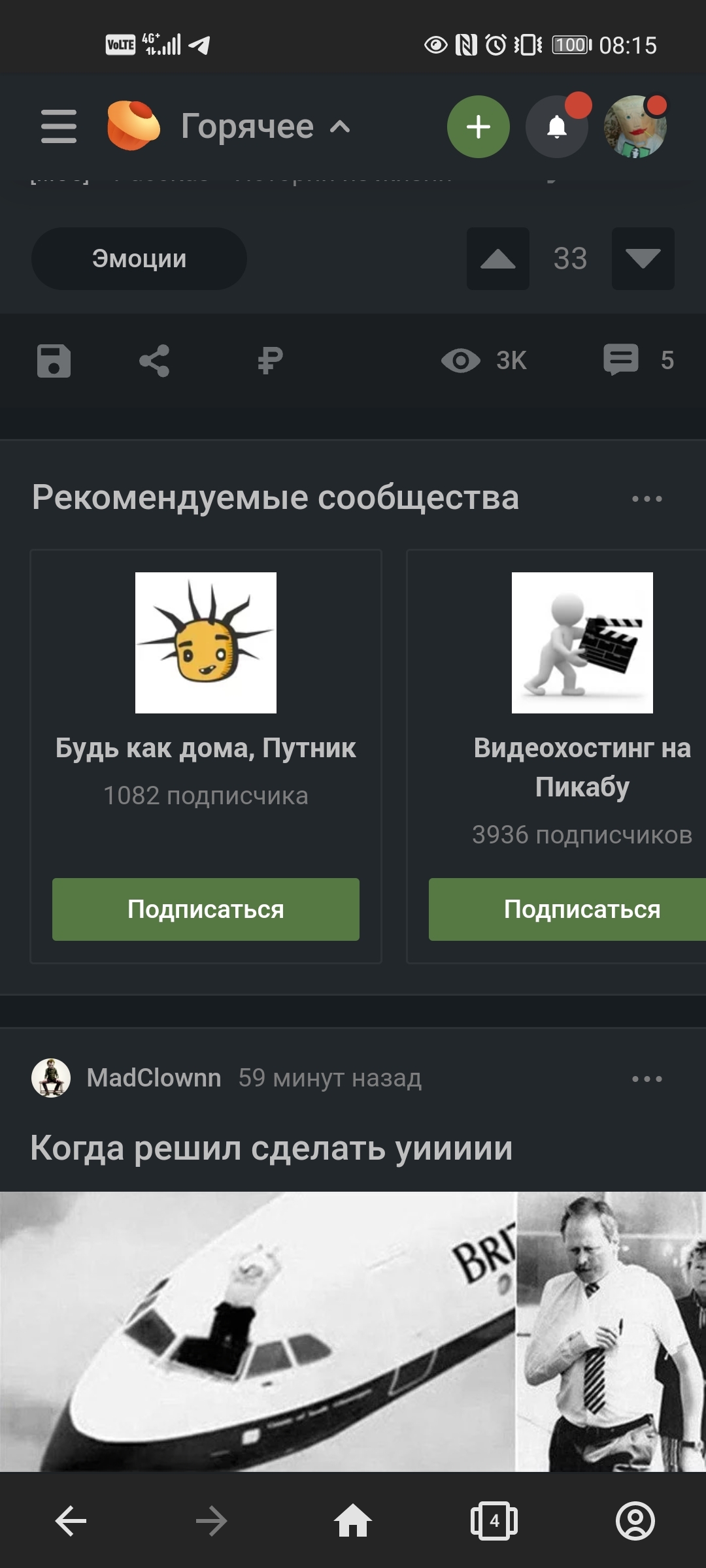Share the post
706x1568 pixels.
point(154,361)
